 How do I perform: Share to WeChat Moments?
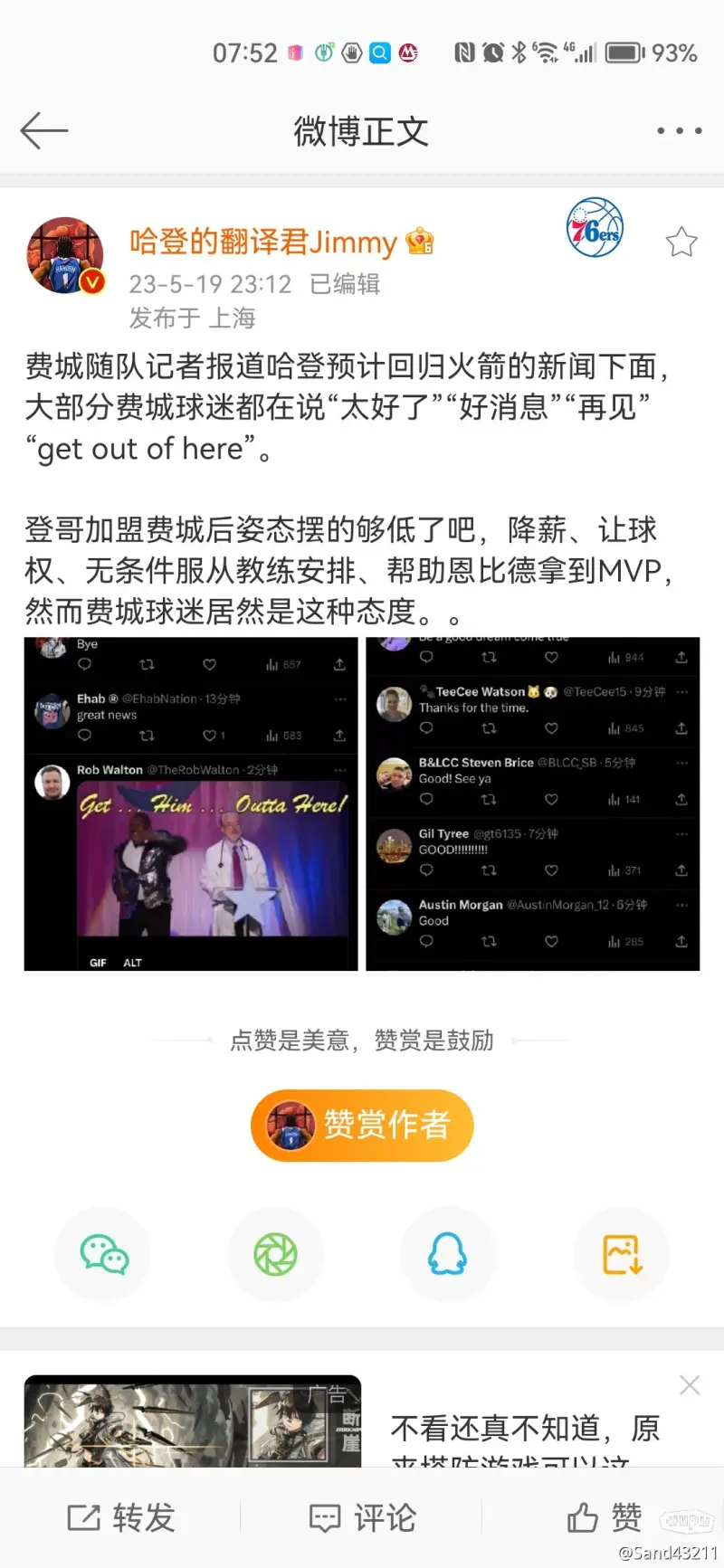point(275,1255)
